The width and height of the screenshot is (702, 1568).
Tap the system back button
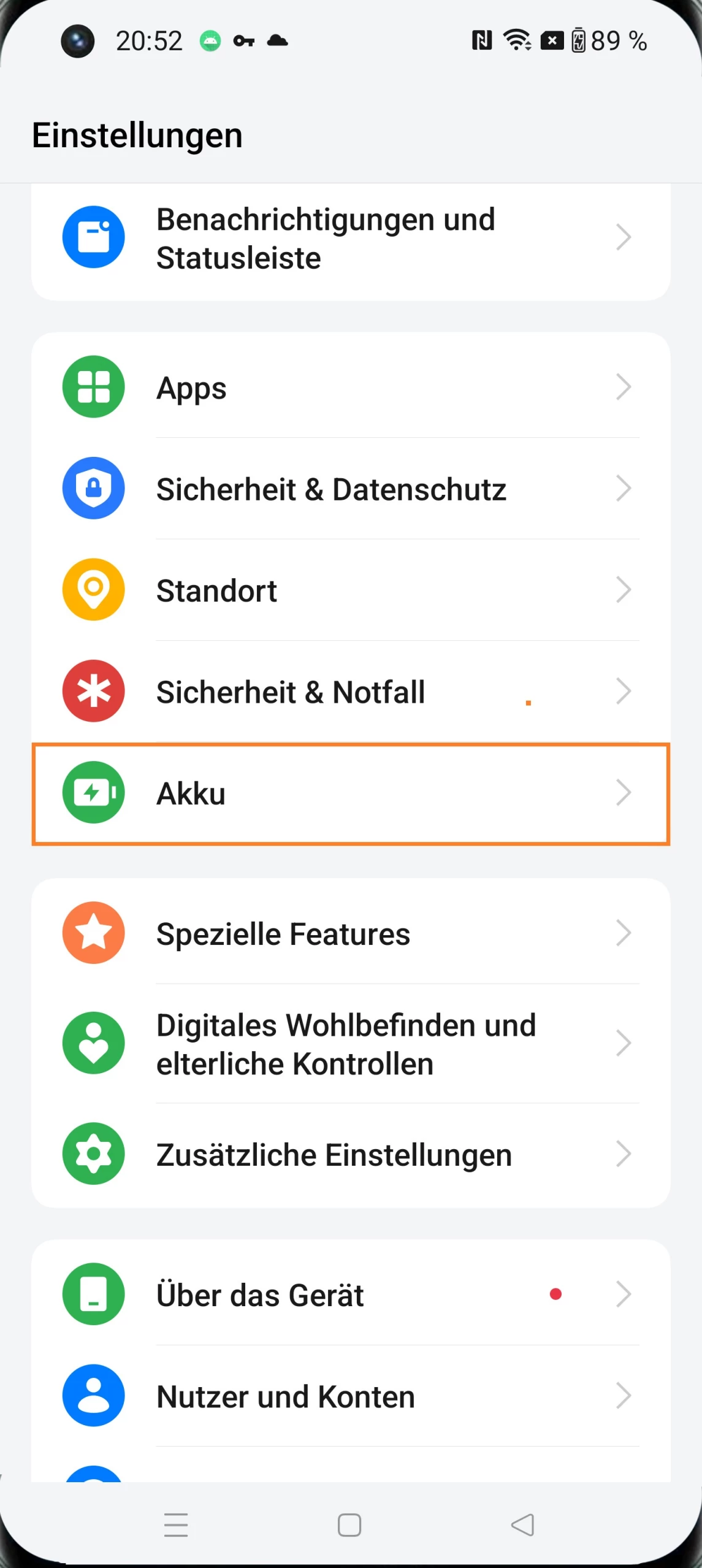pyautogui.click(x=523, y=1525)
